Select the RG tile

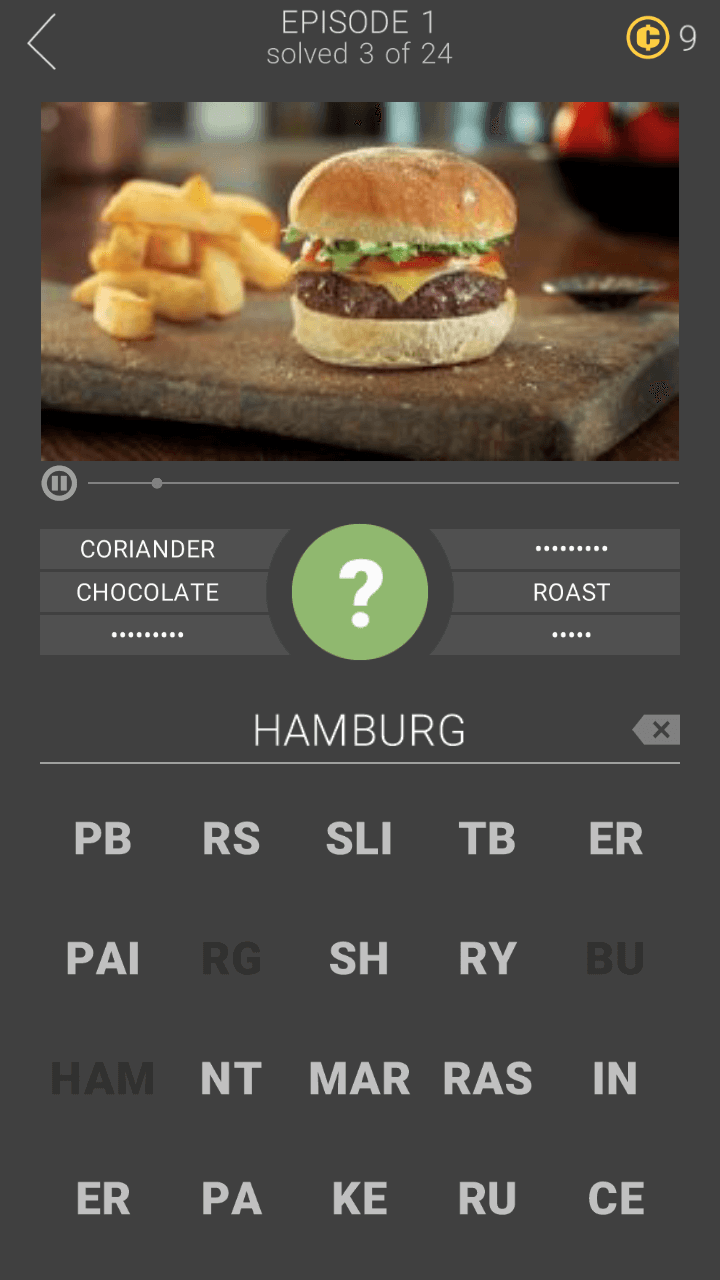pyautogui.click(x=231, y=958)
